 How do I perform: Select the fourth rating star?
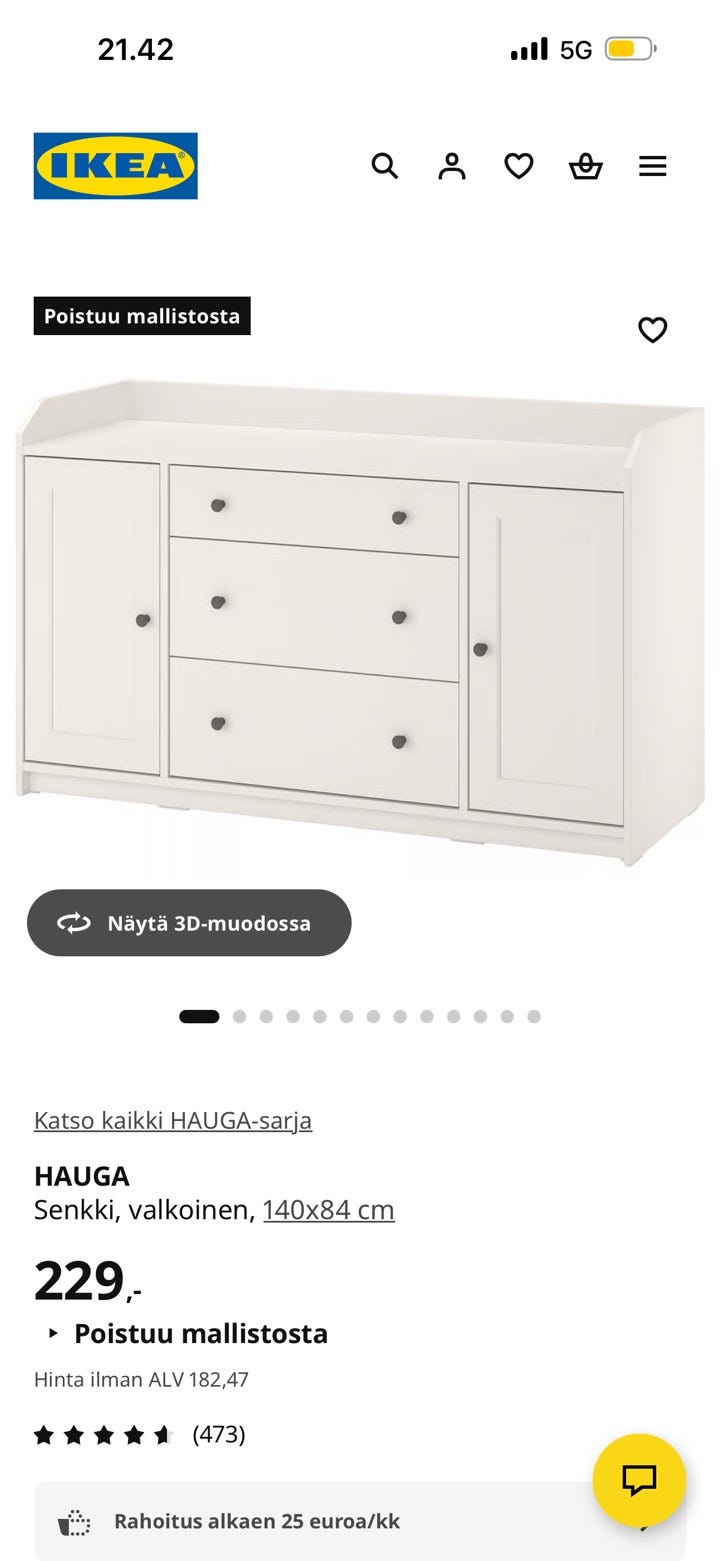click(134, 1433)
